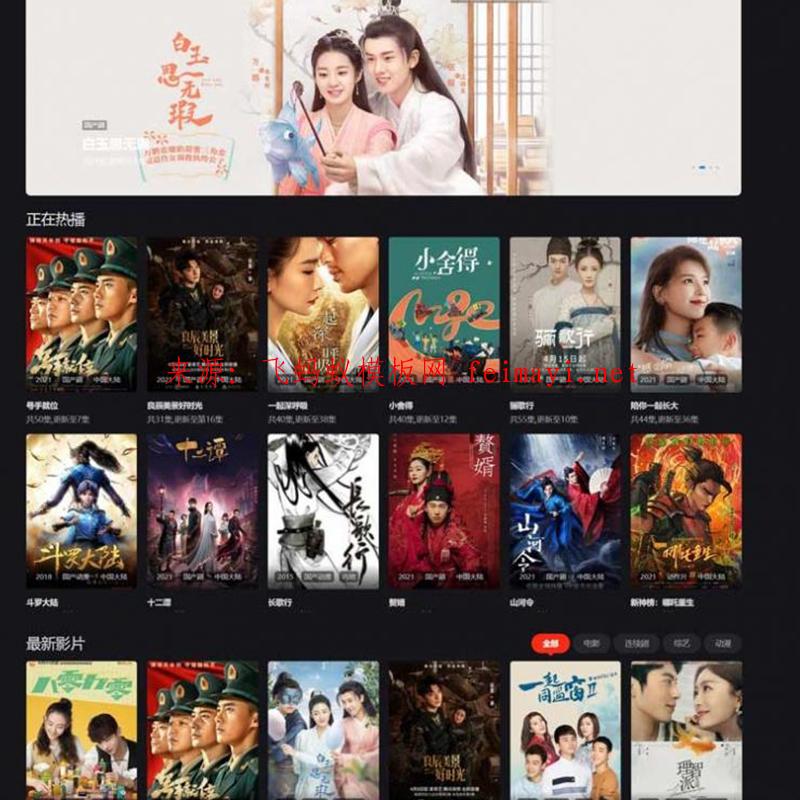Select the 一起深呼吸 poster
The image size is (800, 800).
click(323, 314)
